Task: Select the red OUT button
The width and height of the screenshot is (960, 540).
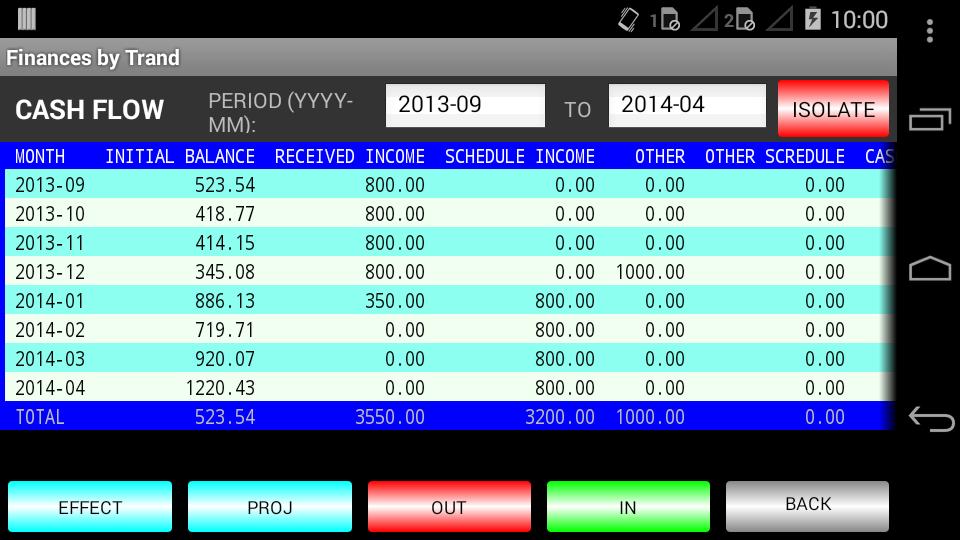Action: coord(449,506)
